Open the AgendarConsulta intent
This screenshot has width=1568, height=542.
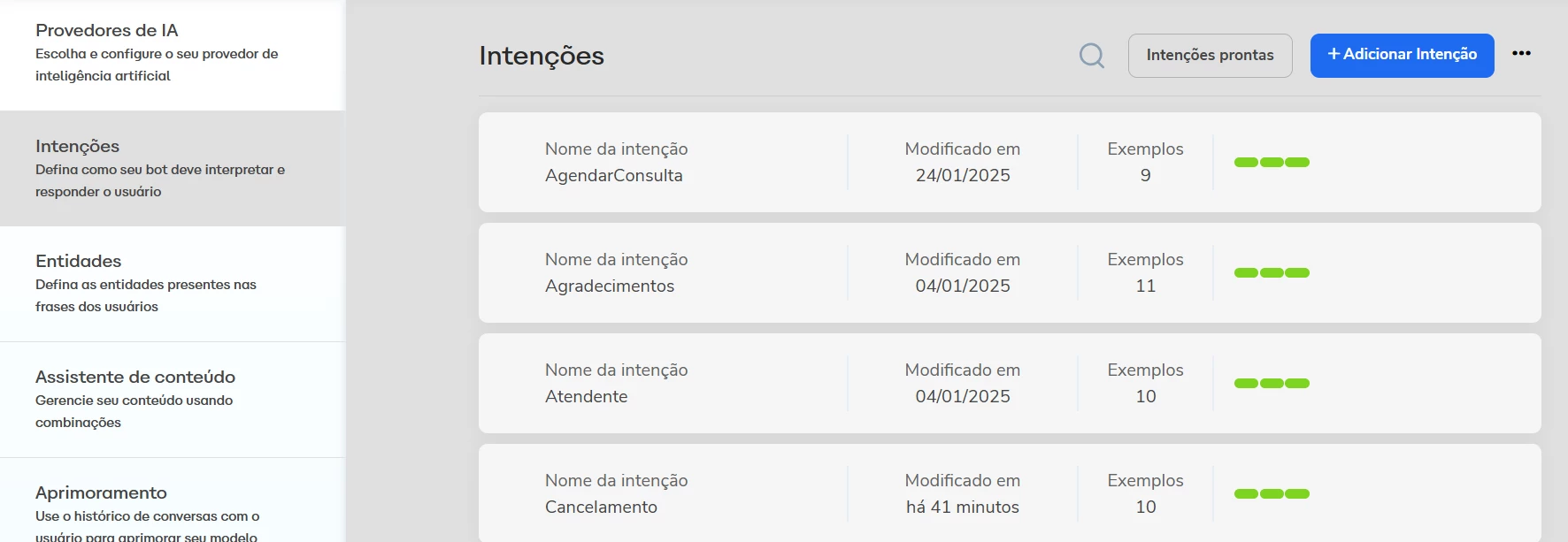[x=614, y=175]
